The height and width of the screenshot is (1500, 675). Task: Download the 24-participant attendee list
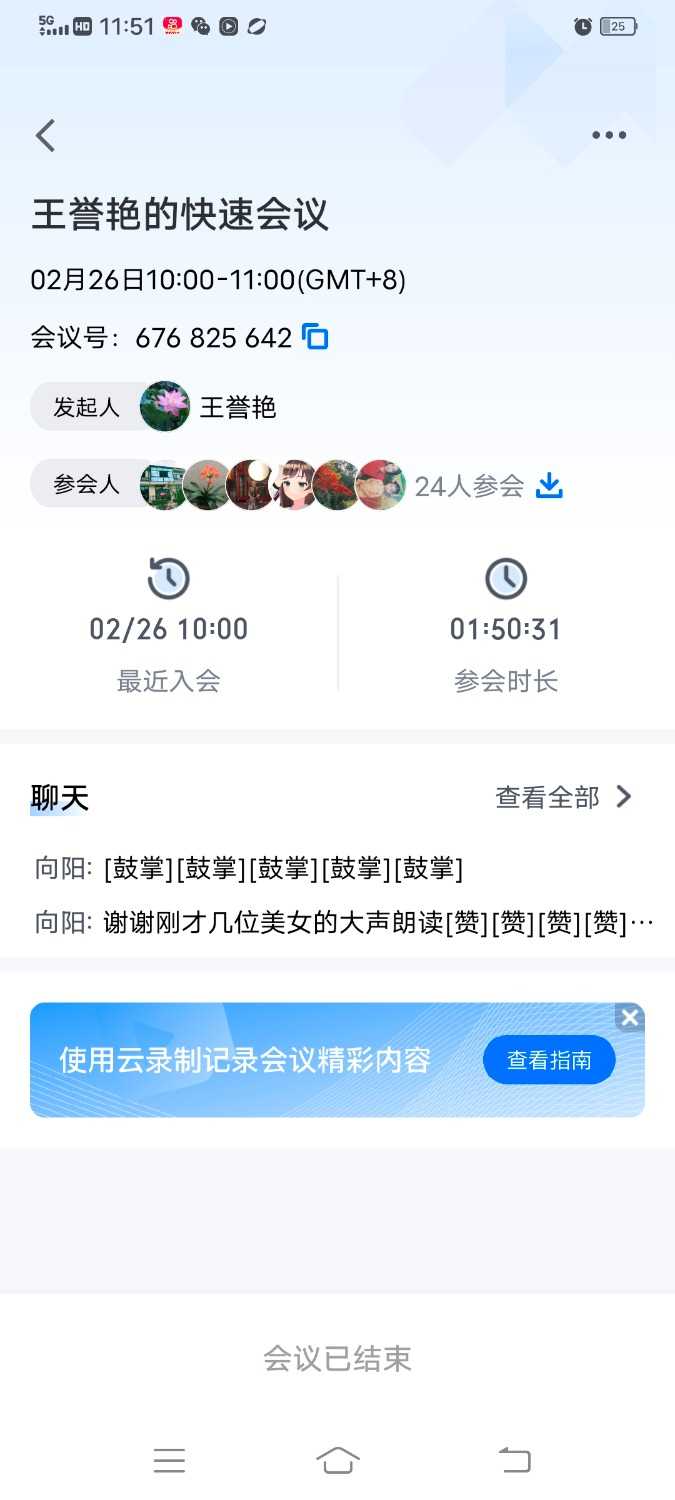(550, 486)
